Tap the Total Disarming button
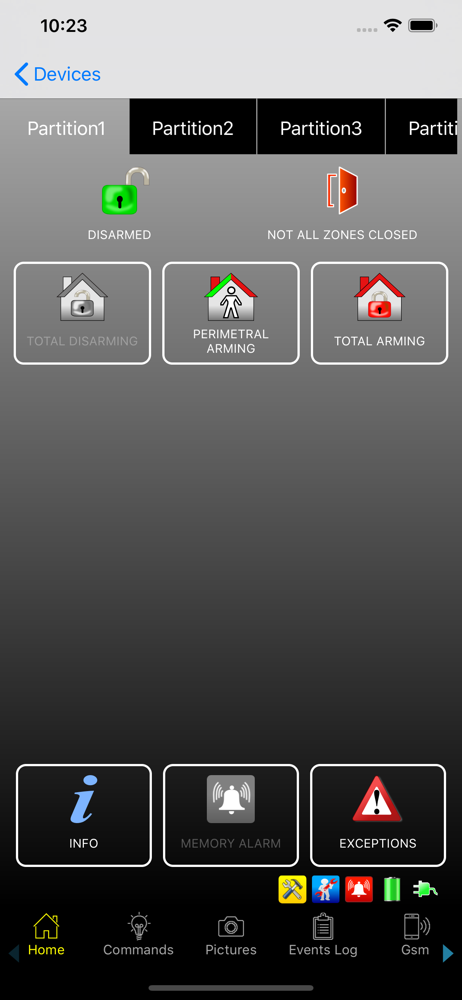 82,313
